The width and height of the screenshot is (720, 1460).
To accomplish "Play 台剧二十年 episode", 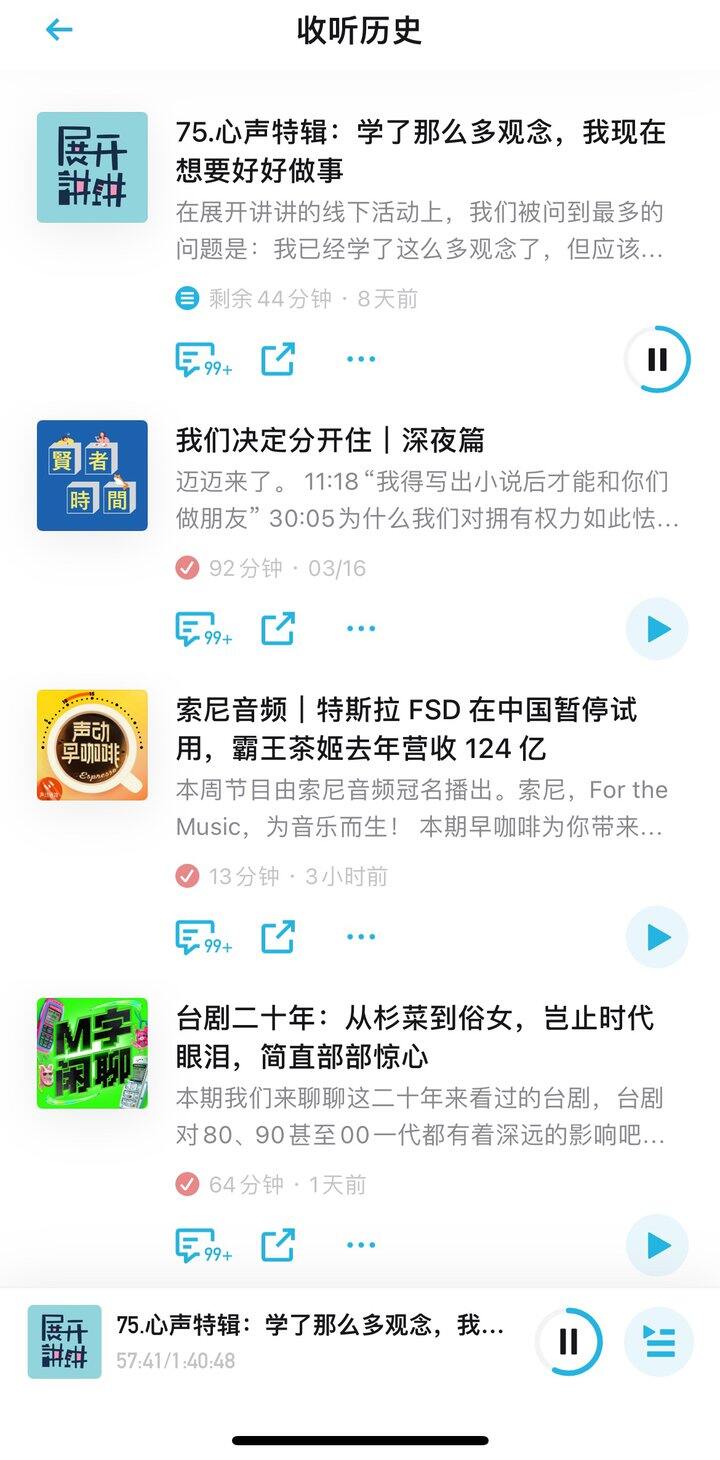I will pyautogui.click(x=657, y=1245).
